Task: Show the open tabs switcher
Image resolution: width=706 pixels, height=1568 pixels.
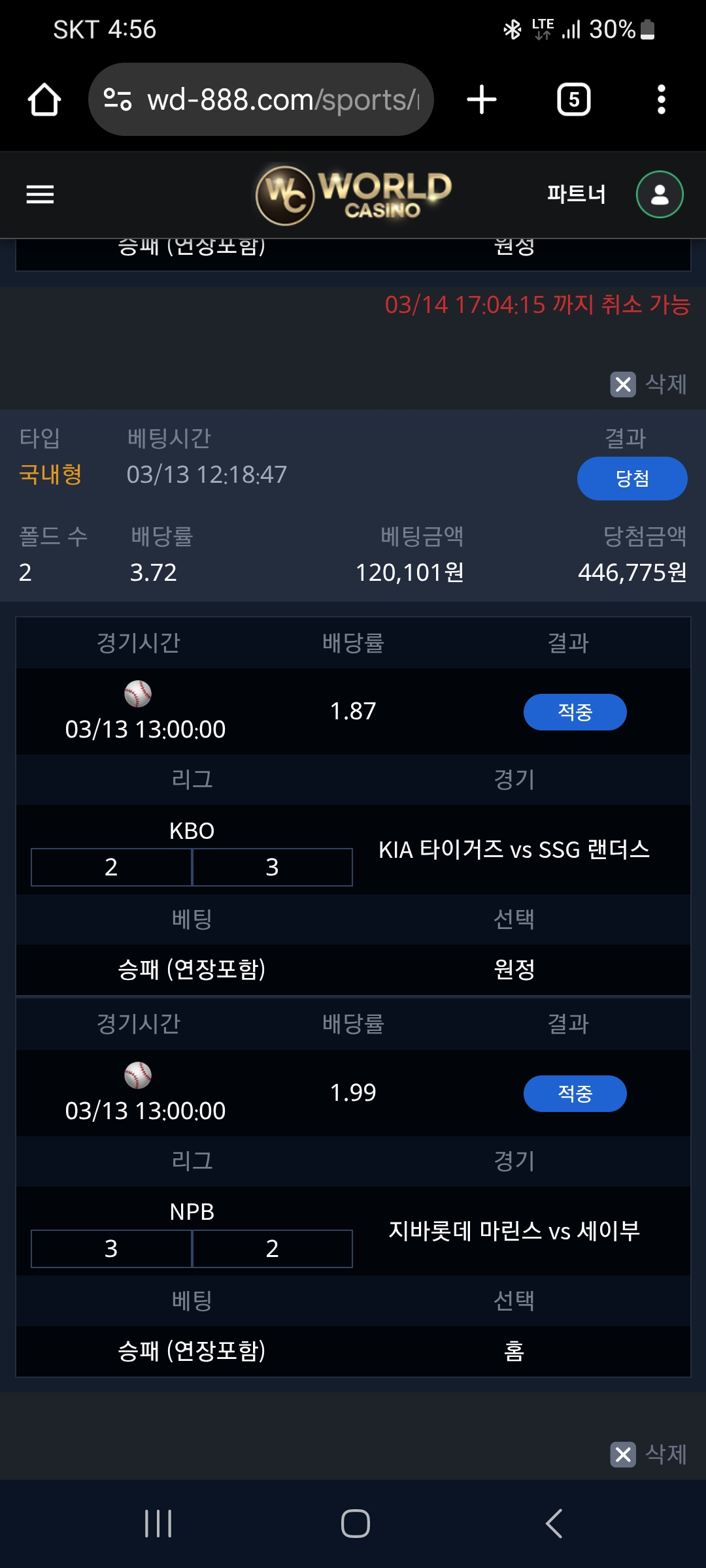Action: tap(573, 100)
